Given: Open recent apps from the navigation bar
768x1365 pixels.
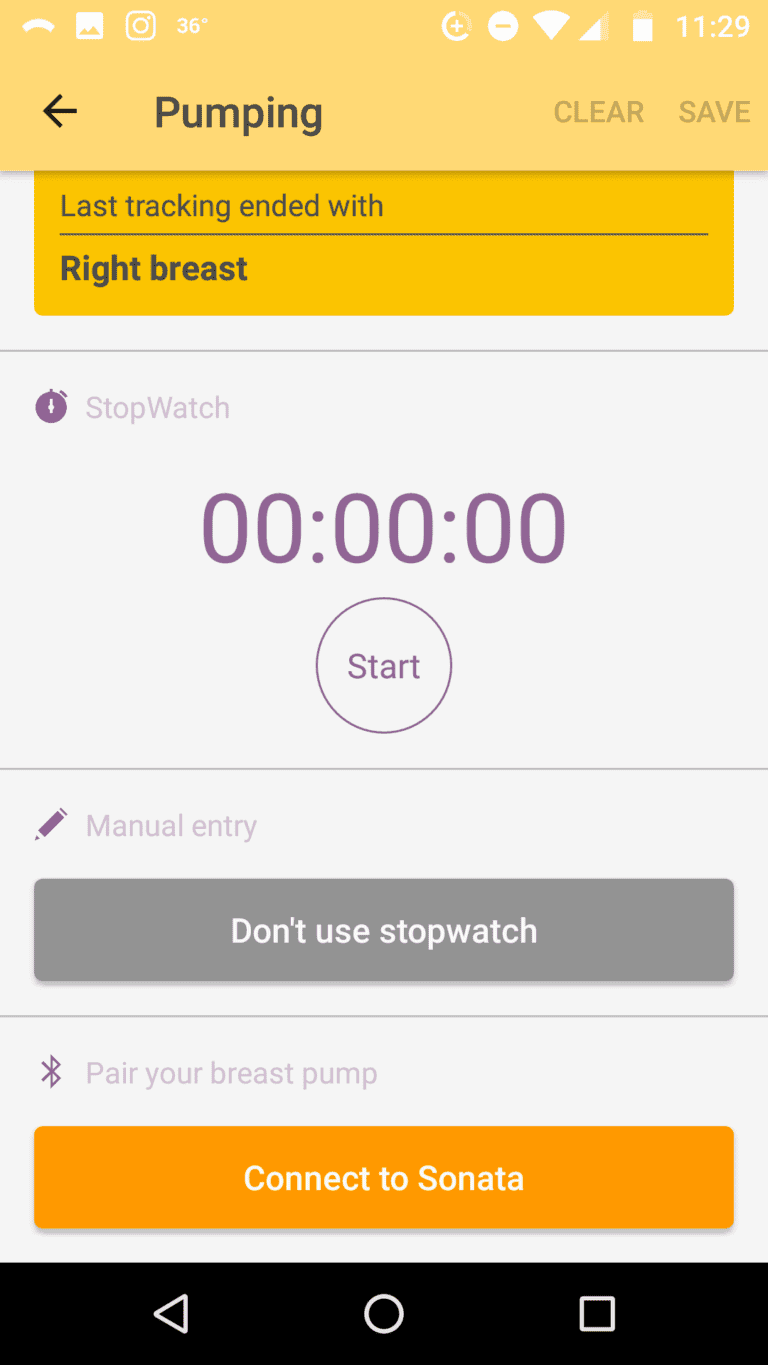Looking at the screenshot, I should click(597, 1313).
